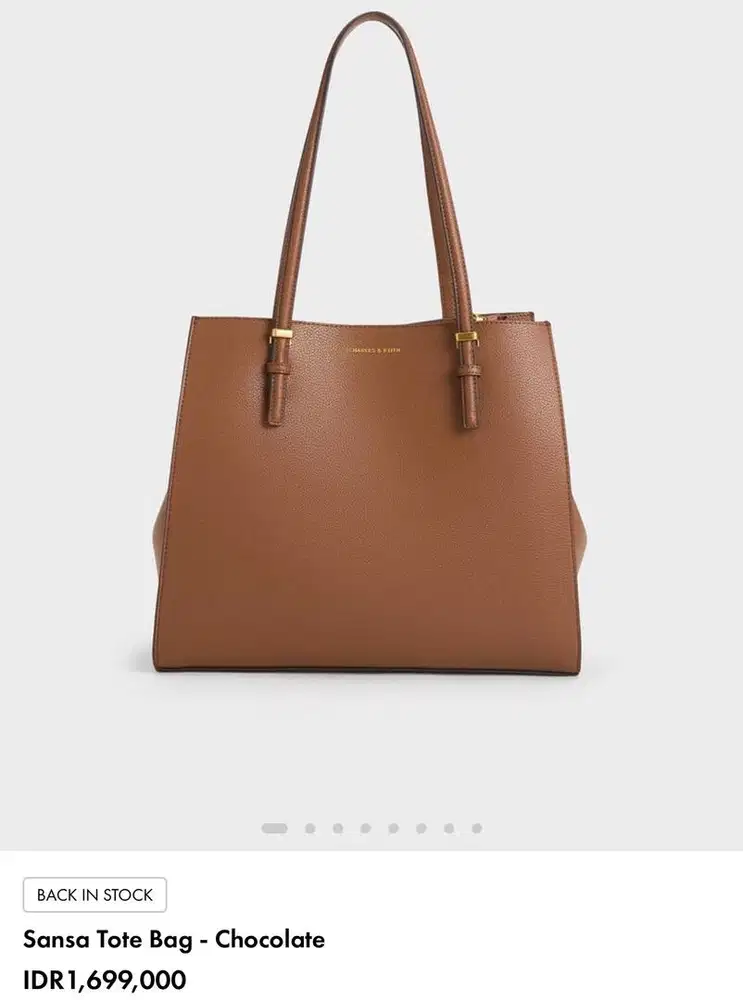
Task: Select the fourth carousel dot
Action: 366,827
